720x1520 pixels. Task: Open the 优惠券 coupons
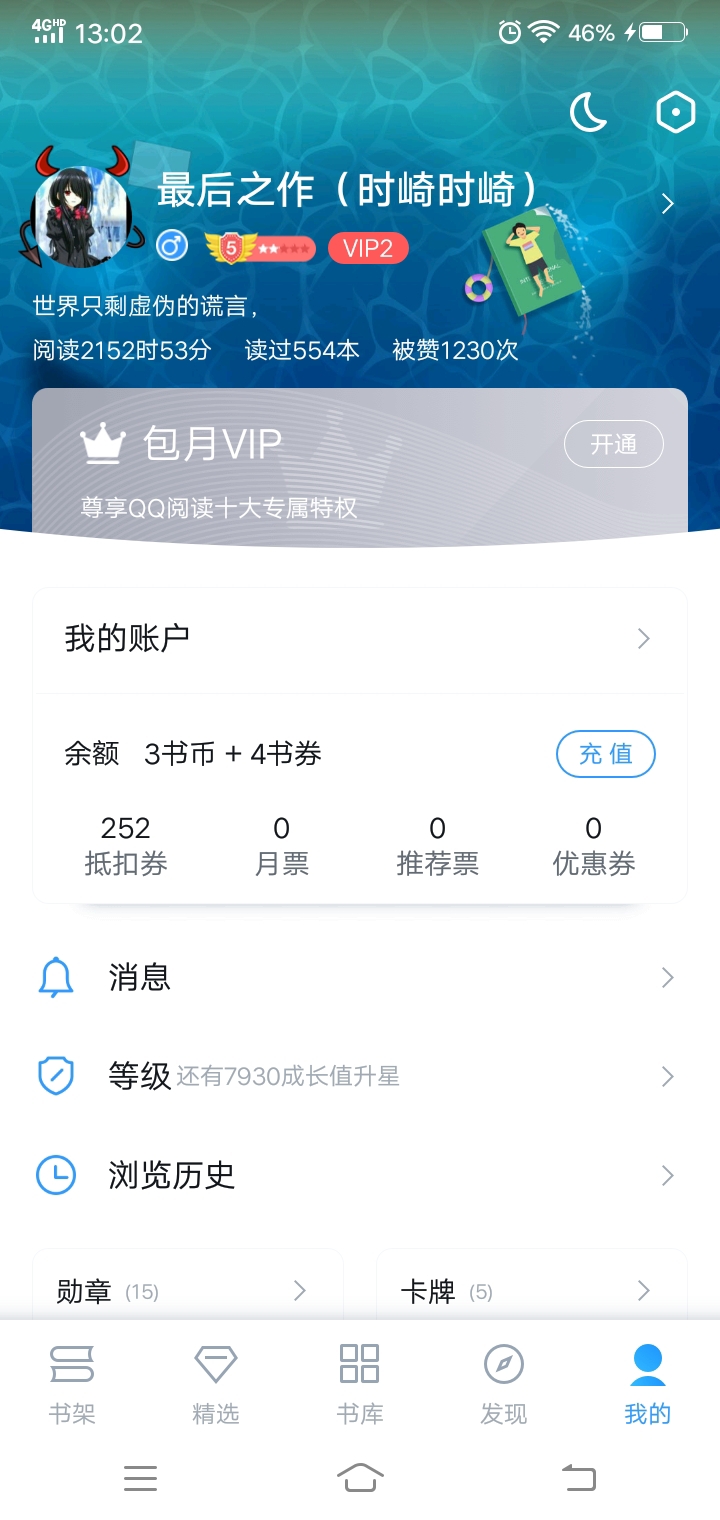[x=593, y=845]
